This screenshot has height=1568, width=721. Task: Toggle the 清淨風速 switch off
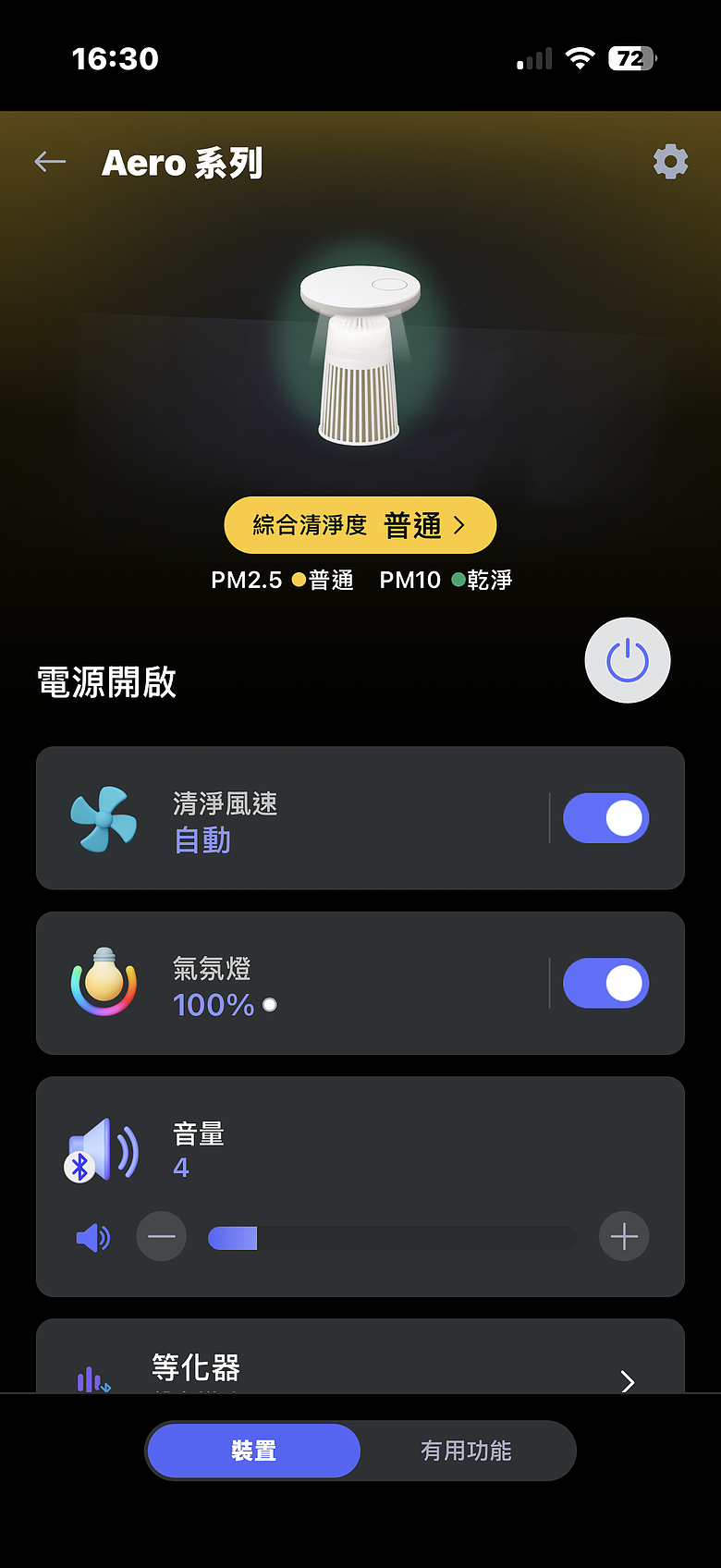[606, 818]
